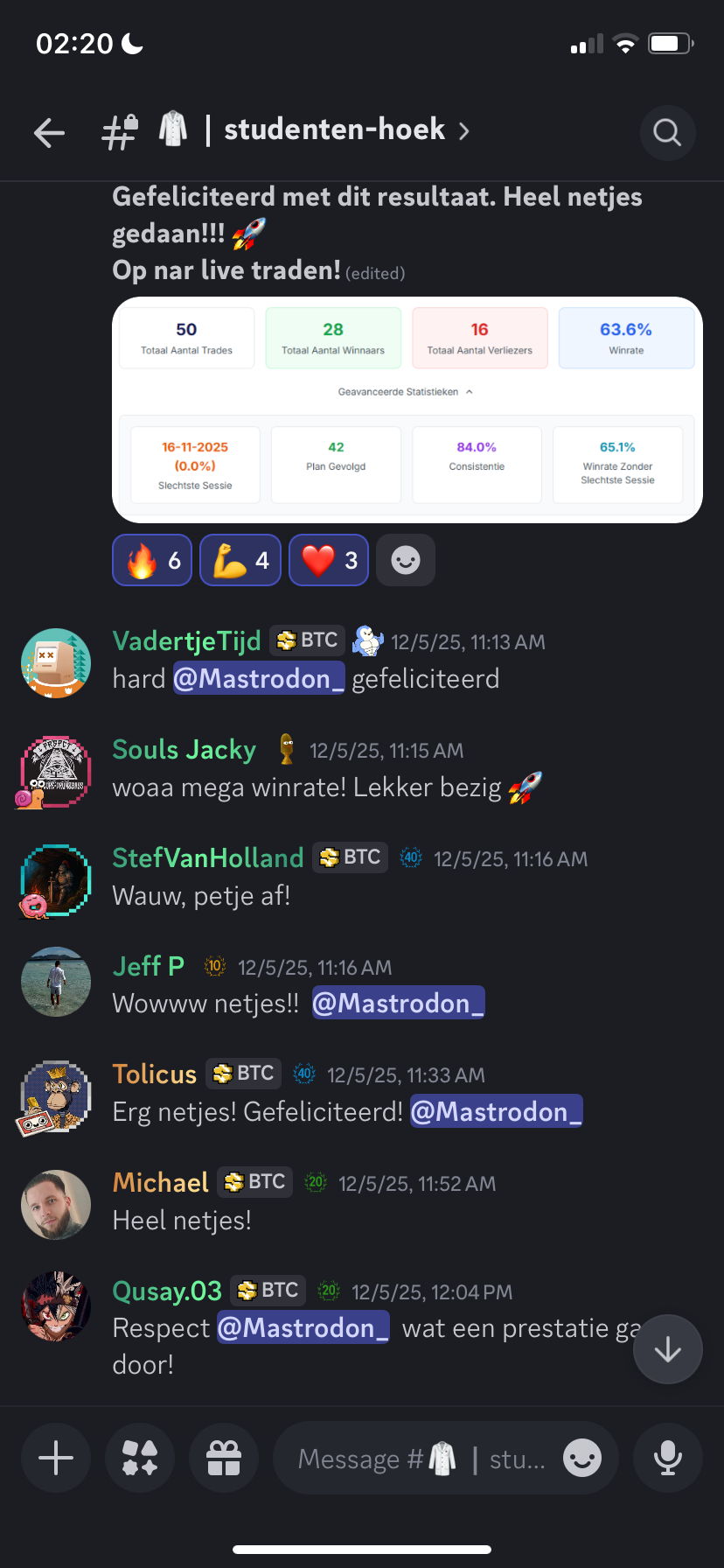Send a gift with the gift icon
Viewport: 724px width, 1568px height.
224,1459
